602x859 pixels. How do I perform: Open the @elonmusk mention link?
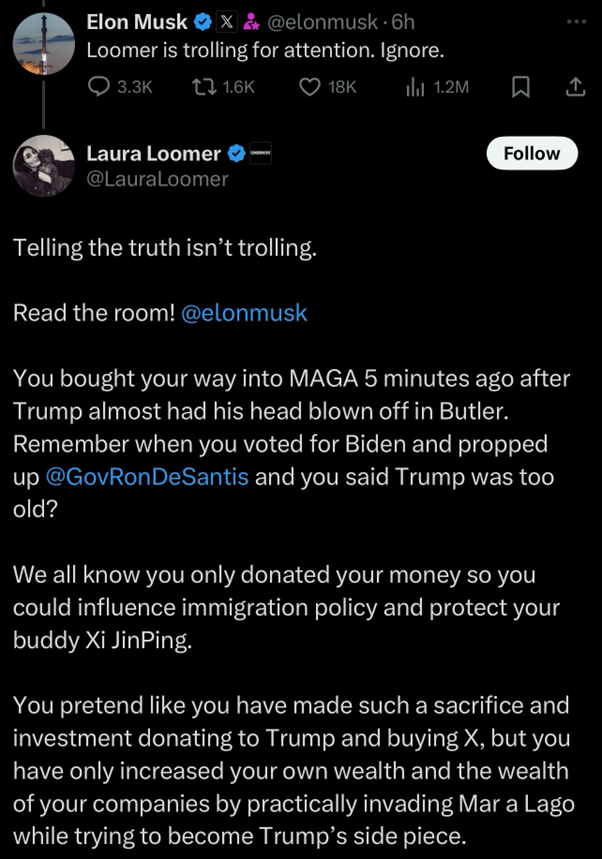244,312
